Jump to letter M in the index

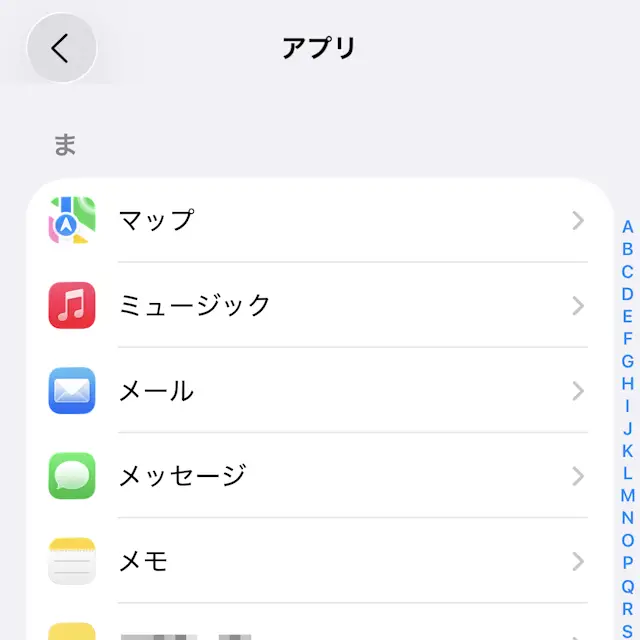tap(627, 495)
